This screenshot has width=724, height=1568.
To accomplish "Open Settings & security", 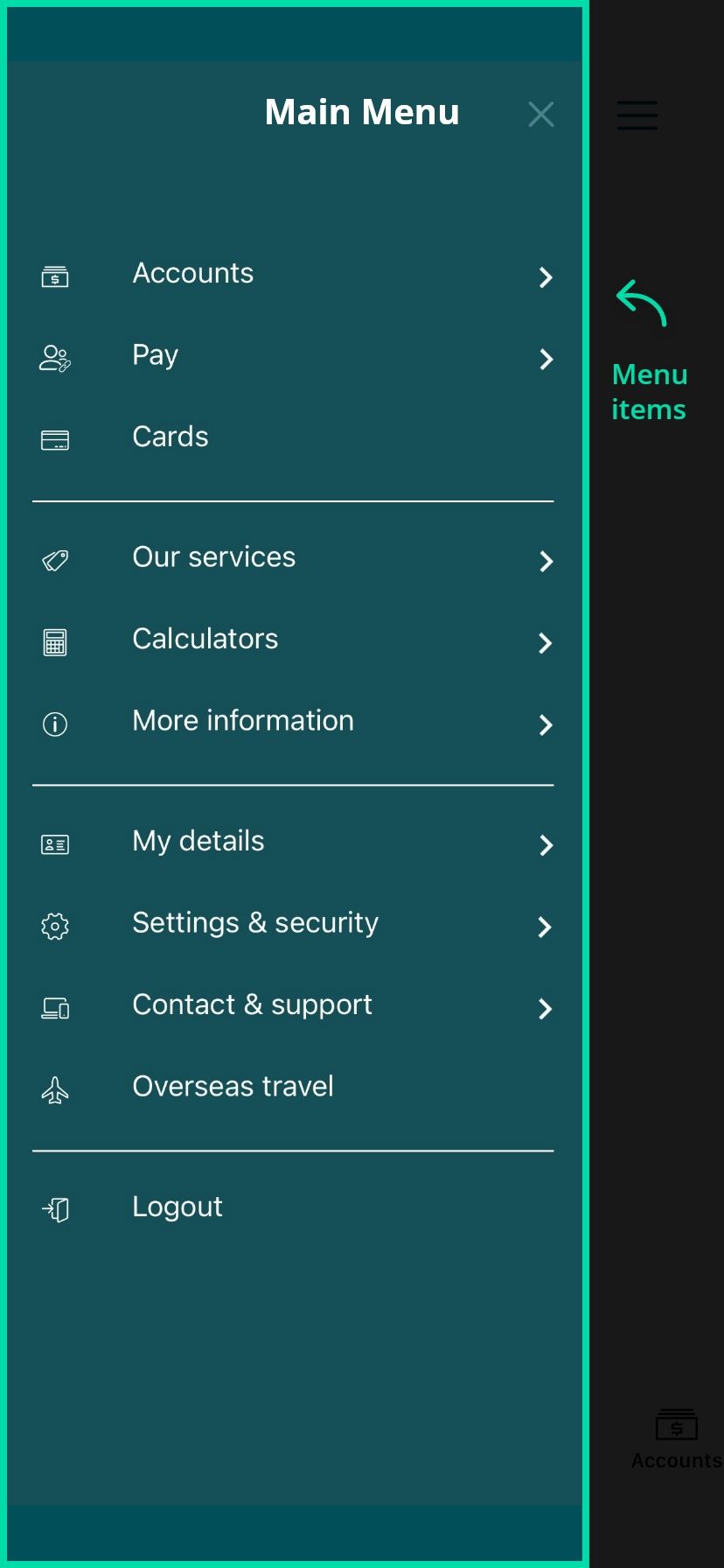I will (294, 924).
